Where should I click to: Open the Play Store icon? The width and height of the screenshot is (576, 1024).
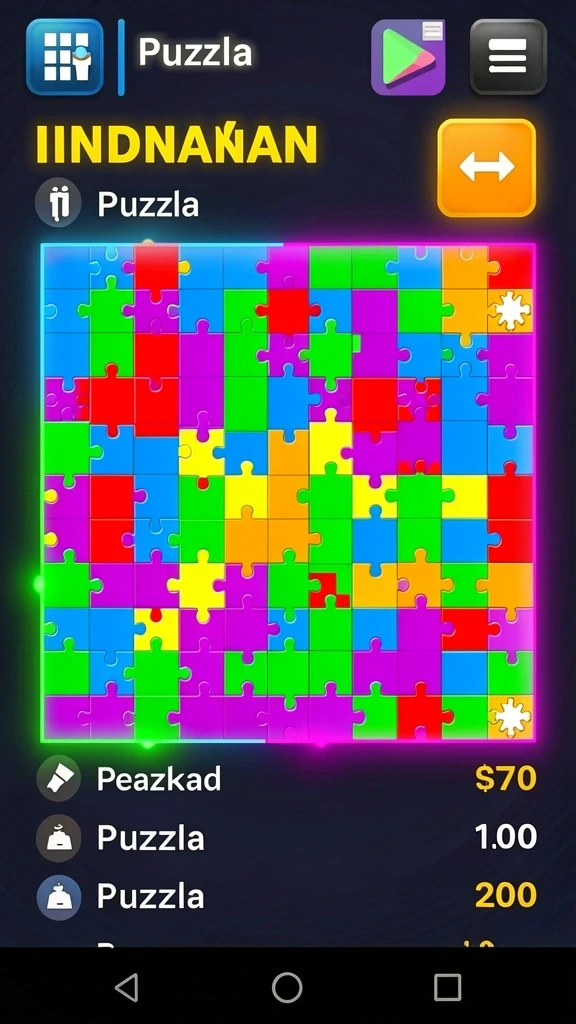coord(408,57)
